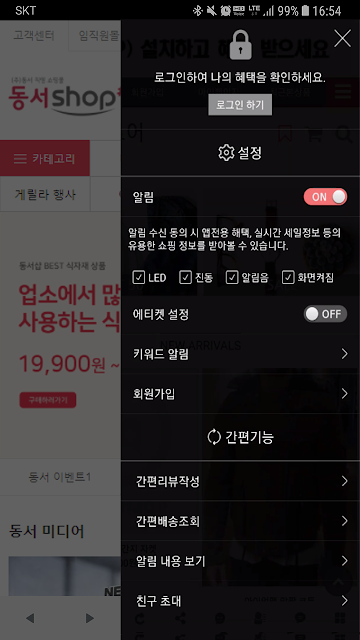
Task: Open 친구 초대 invite friends
Action: pyautogui.click(x=240, y=601)
